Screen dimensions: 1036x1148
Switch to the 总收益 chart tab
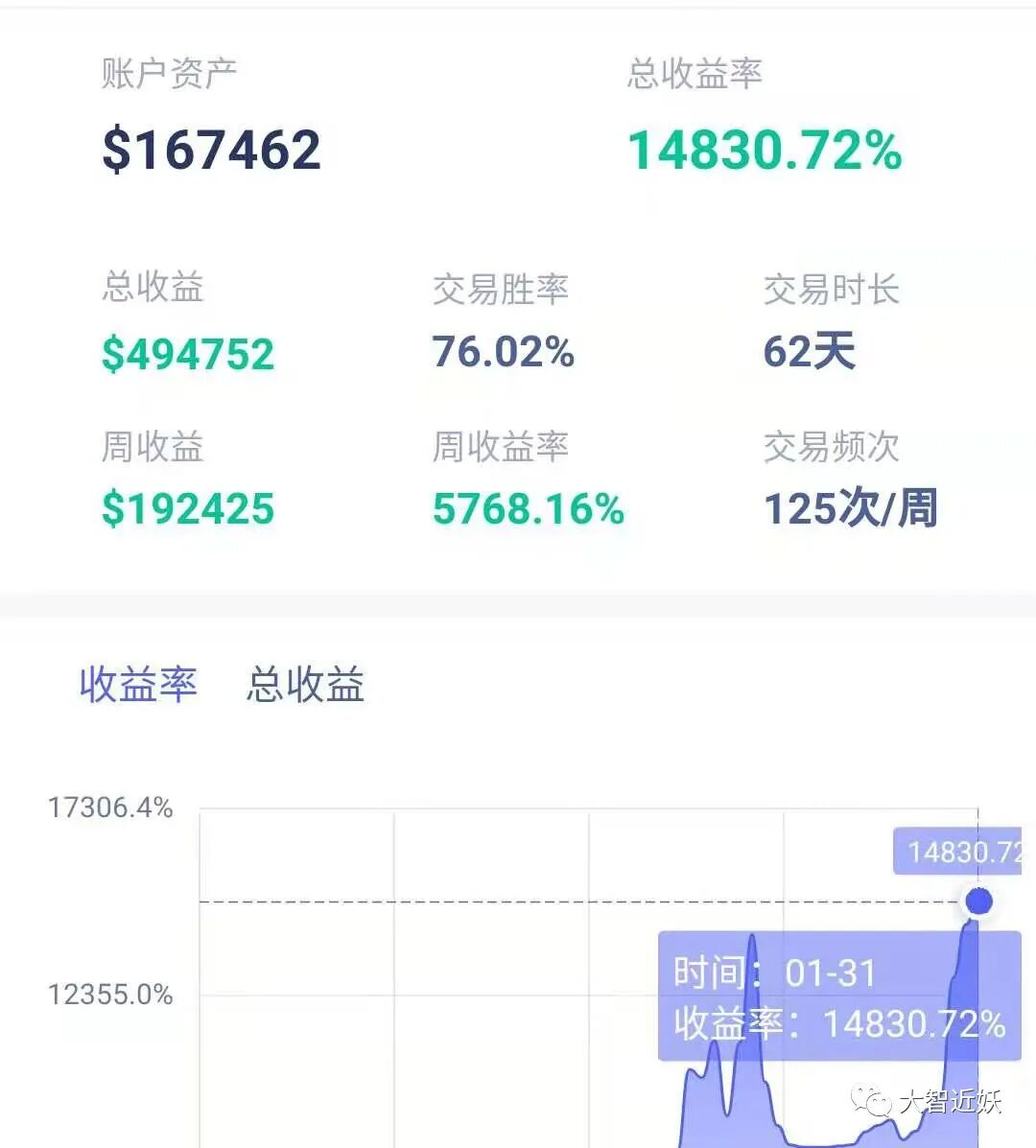pos(305,686)
